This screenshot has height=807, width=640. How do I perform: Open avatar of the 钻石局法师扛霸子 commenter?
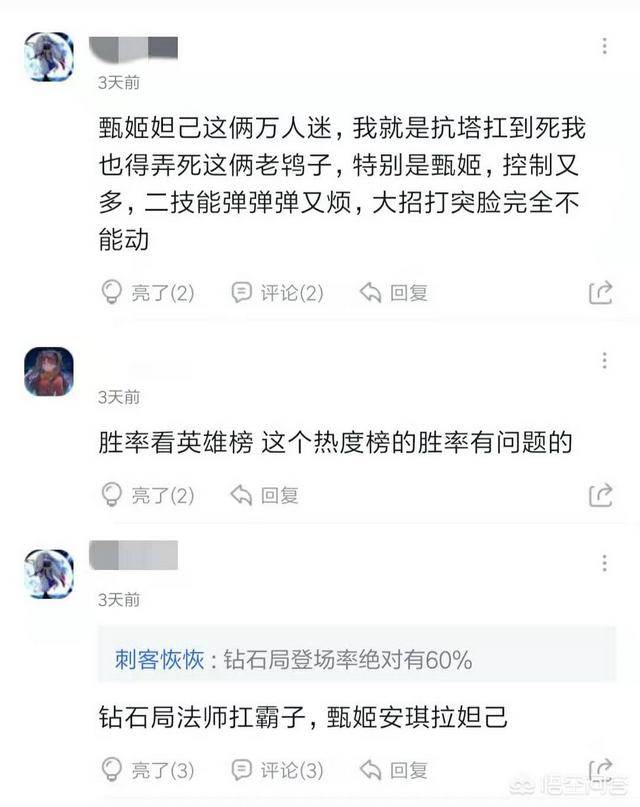pyautogui.click(x=49, y=574)
